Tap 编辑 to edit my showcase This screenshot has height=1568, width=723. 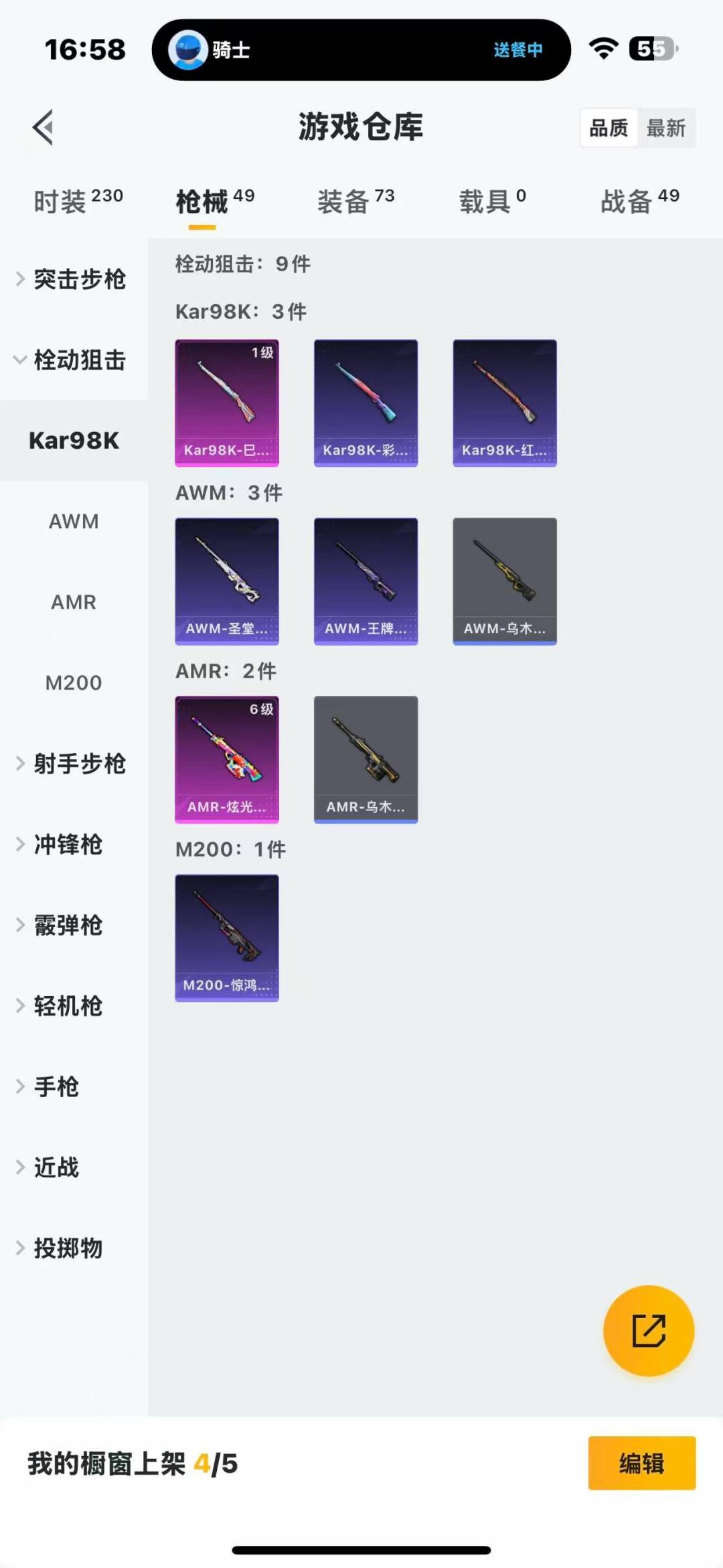point(641,1464)
